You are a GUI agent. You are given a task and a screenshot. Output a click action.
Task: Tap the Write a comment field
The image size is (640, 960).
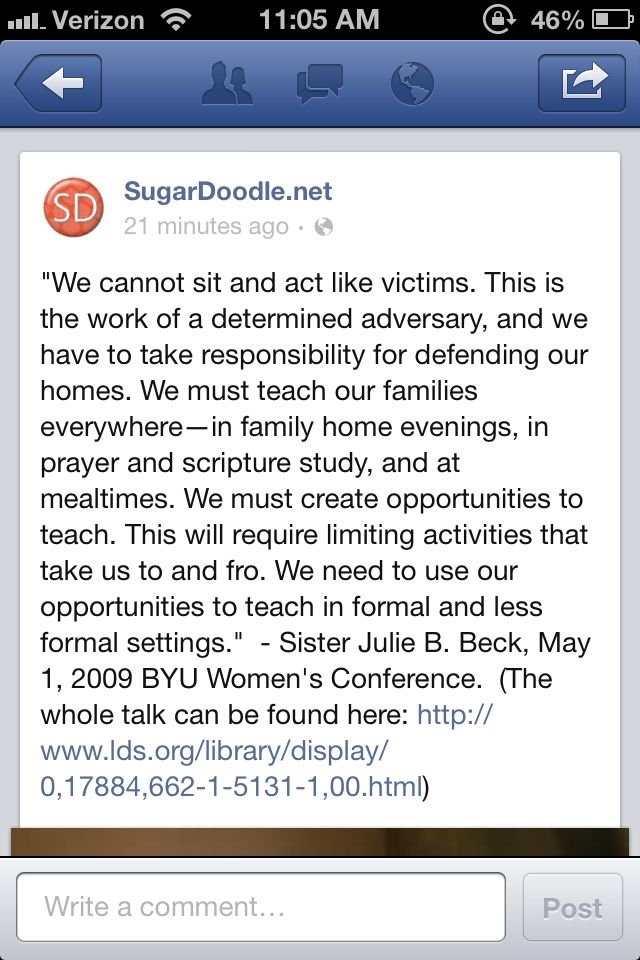pos(261,907)
